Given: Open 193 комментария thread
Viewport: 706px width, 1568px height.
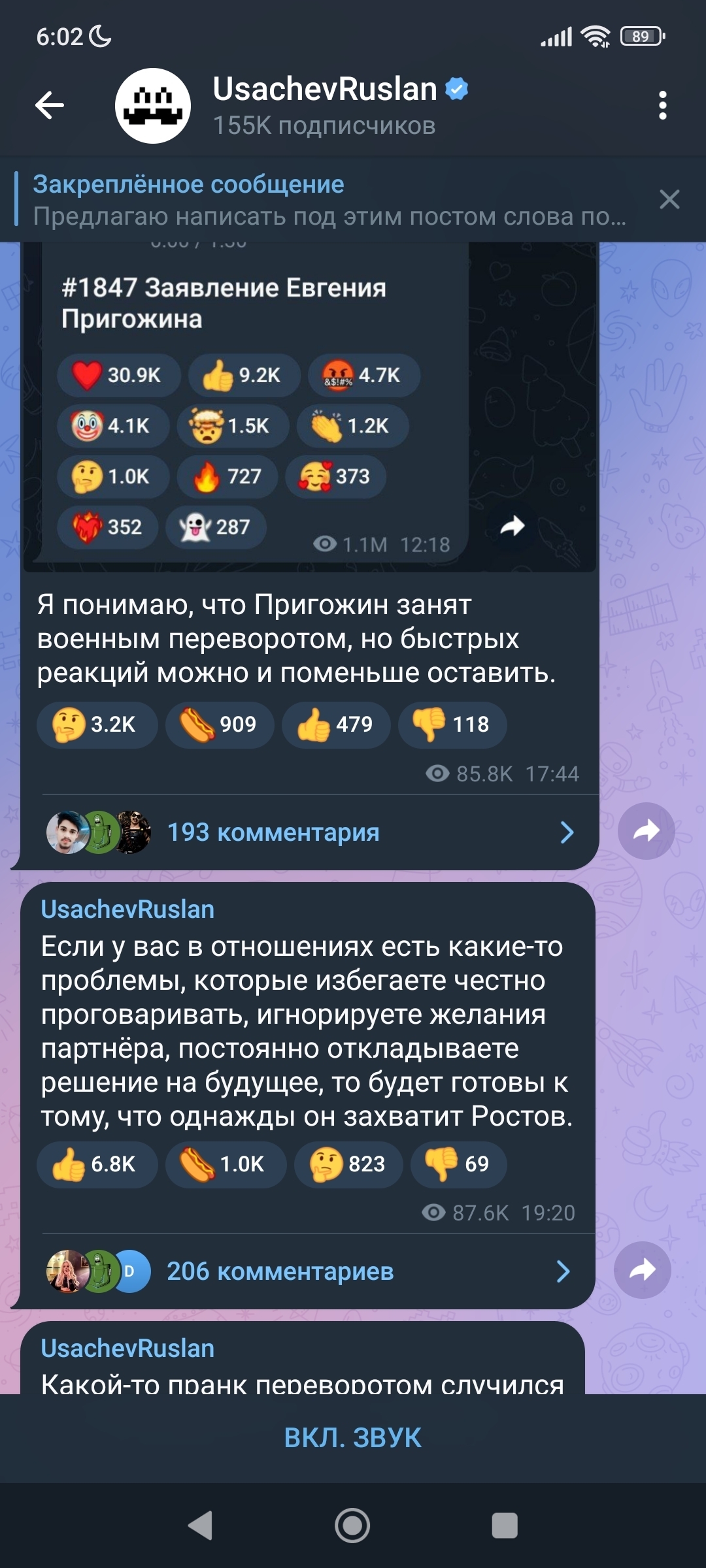Looking at the screenshot, I should tap(307, 832).
